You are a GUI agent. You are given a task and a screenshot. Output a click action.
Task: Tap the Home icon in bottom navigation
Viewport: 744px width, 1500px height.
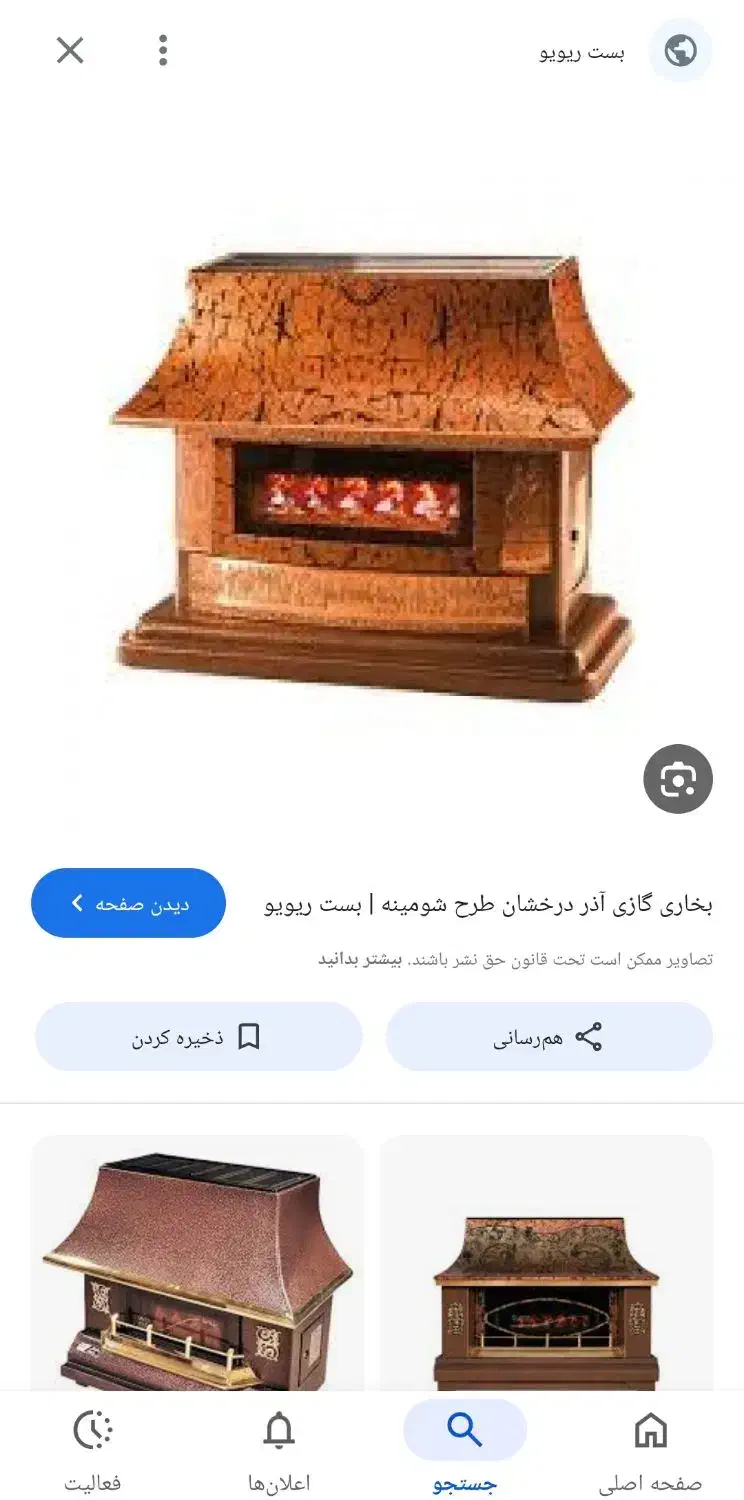[651, 1432]
